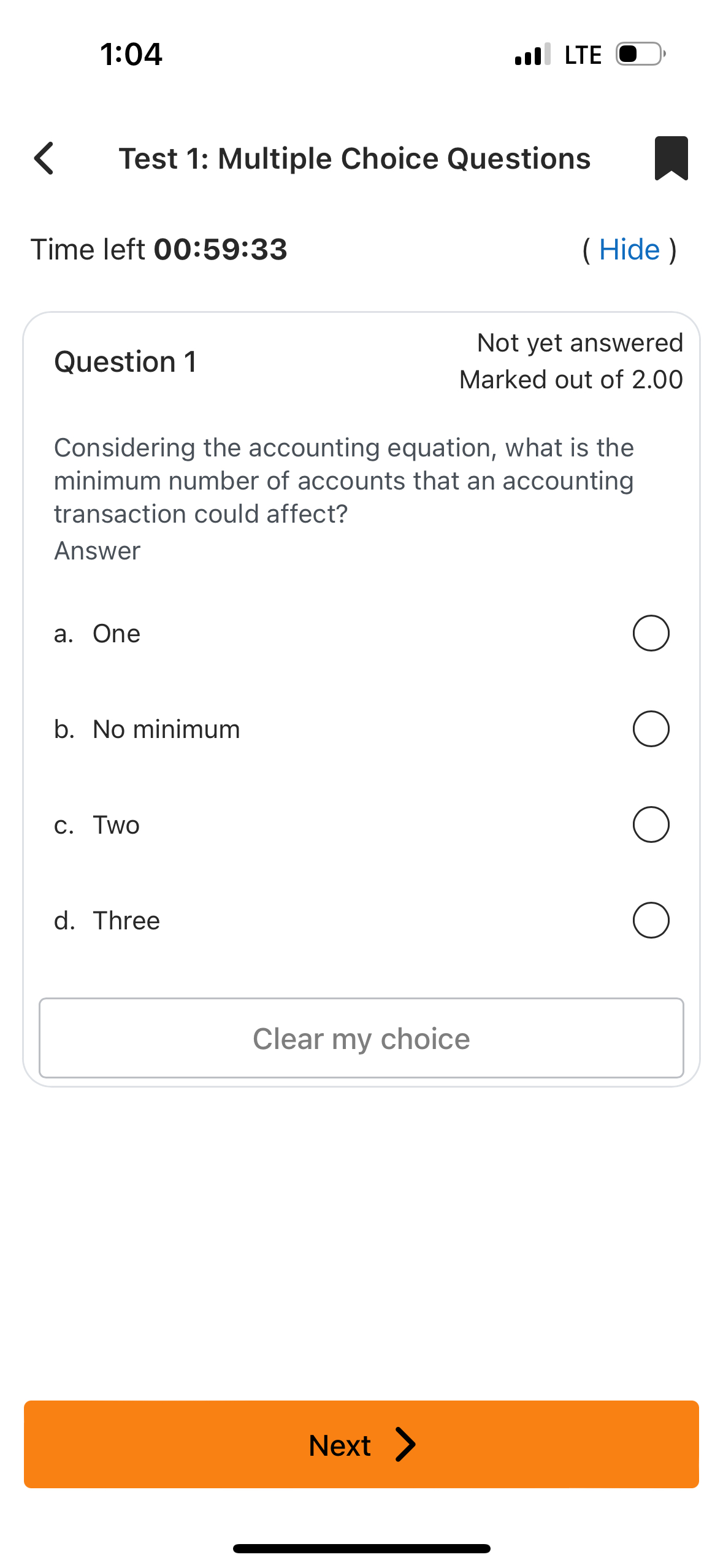723x1568 pixels.
Task: Select answer option d. Three
Action: tap(650, 920)
